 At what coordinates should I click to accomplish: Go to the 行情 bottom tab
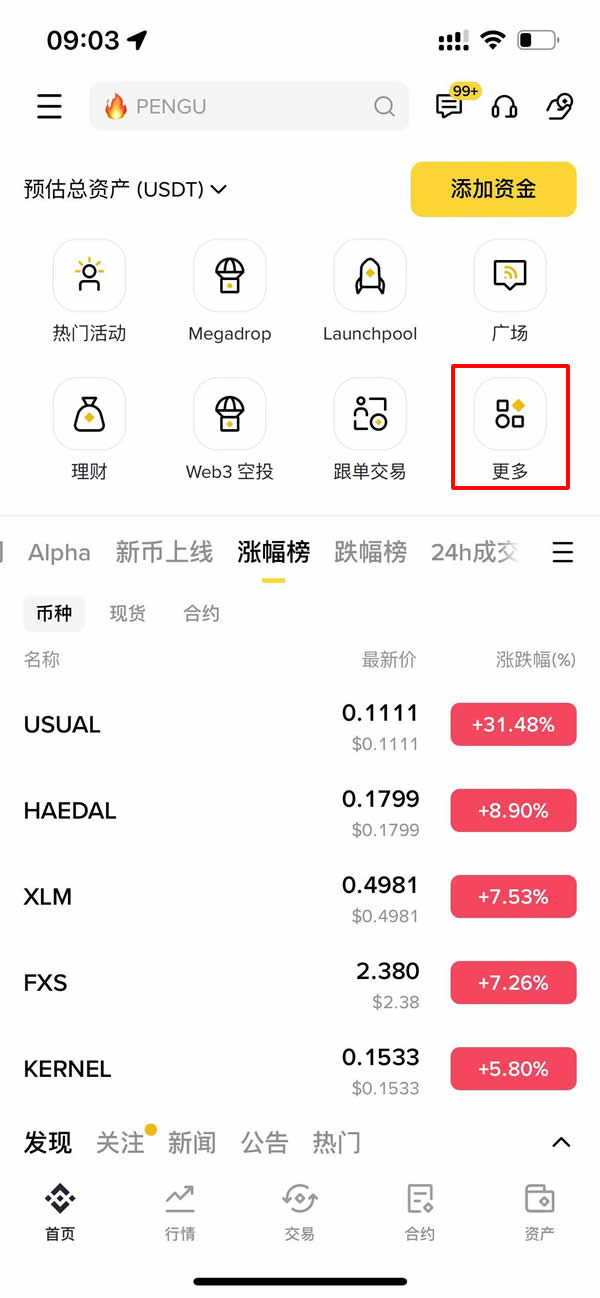point(180,1211)
